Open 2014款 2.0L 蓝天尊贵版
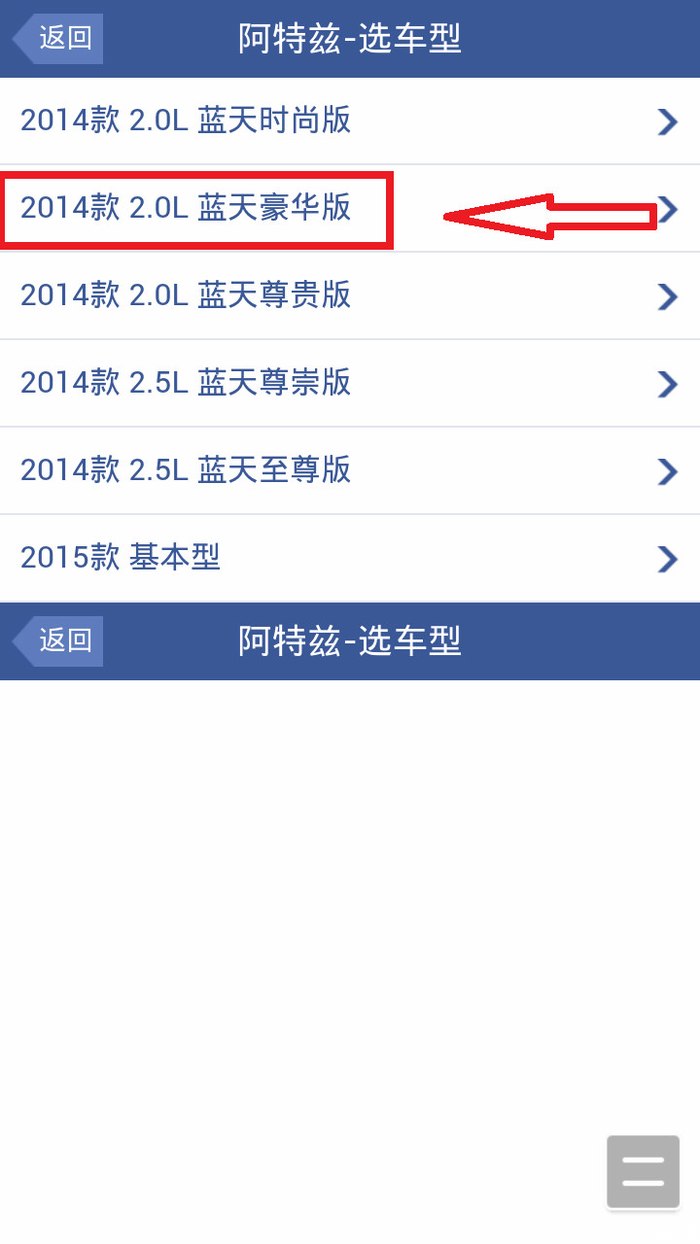The image size is (700, 1244). [350, 296]
